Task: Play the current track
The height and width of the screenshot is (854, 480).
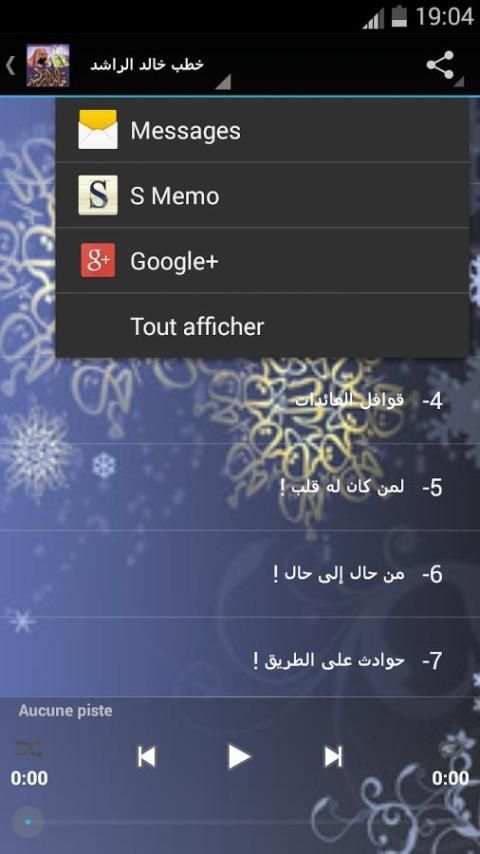Action: (239, 756)
